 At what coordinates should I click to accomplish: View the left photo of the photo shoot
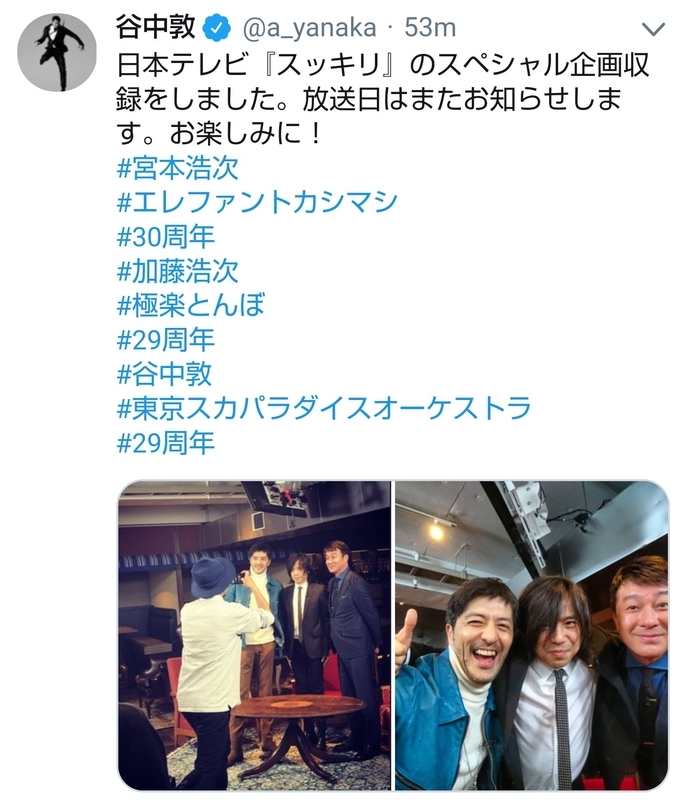click(x=254, y=635)
